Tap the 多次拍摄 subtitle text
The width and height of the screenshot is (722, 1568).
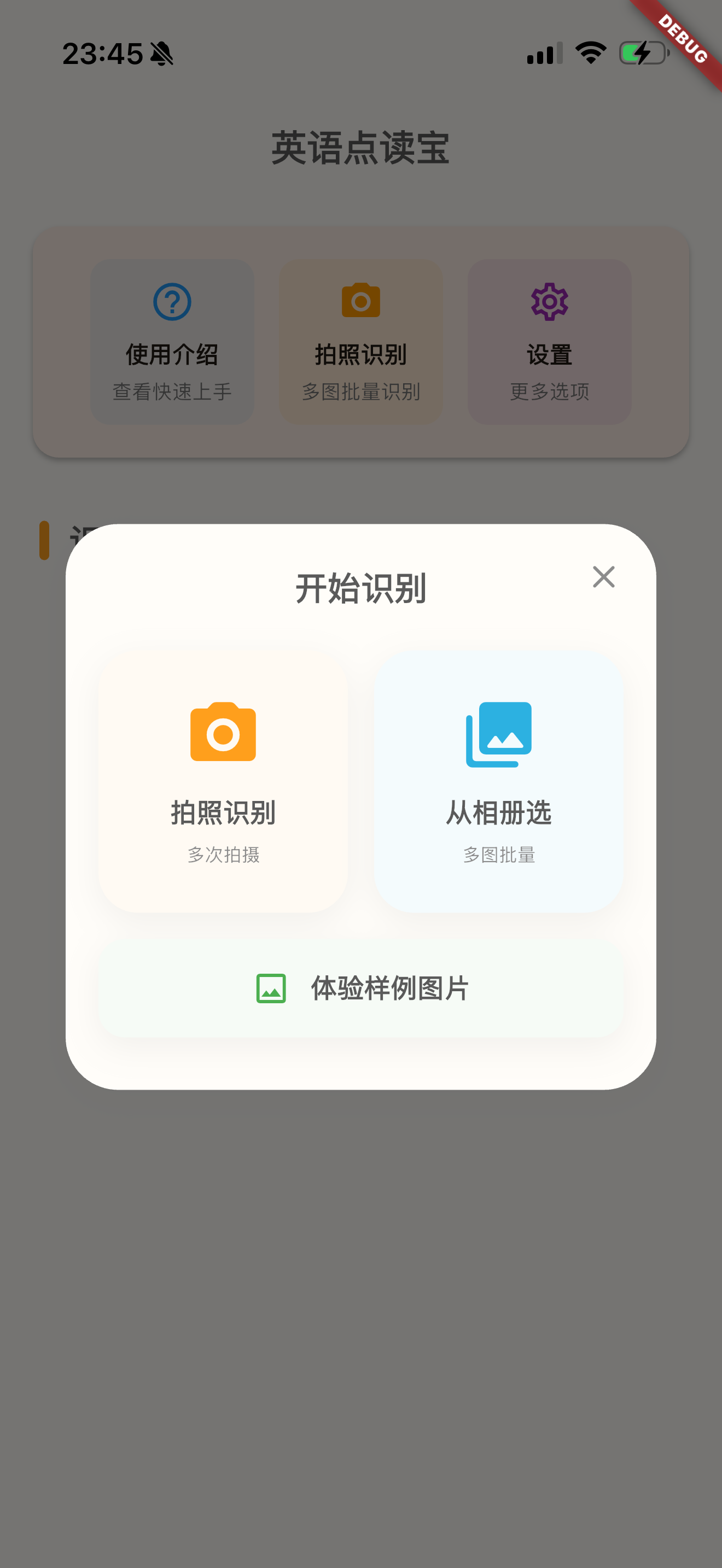(223, 855)
